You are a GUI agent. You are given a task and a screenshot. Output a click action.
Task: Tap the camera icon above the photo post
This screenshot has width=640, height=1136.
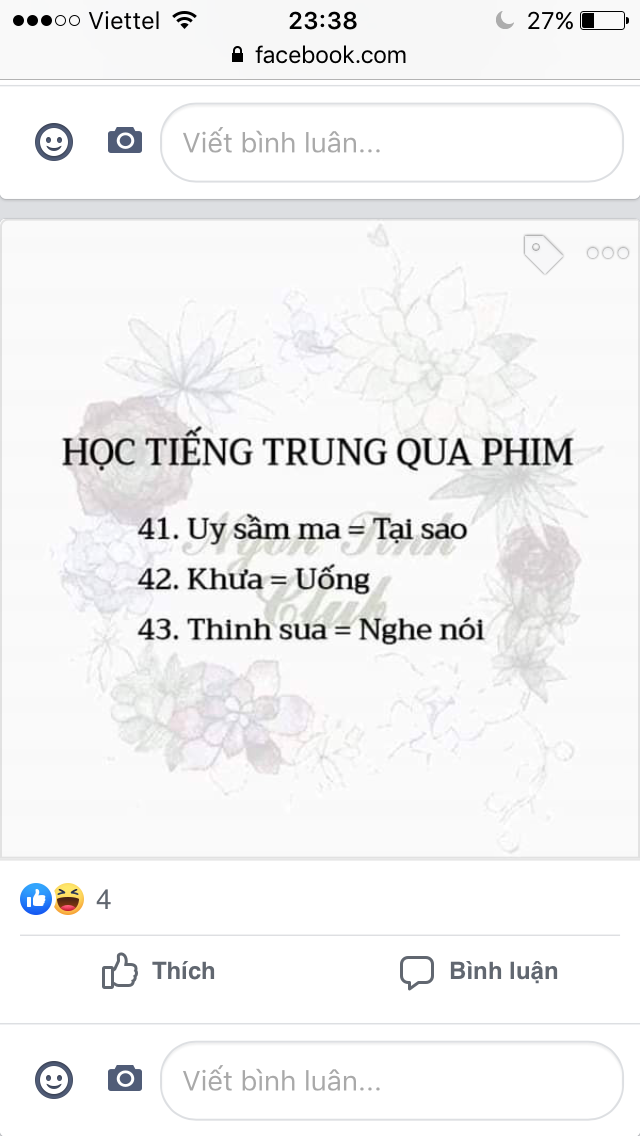click(x=125, y=141)
